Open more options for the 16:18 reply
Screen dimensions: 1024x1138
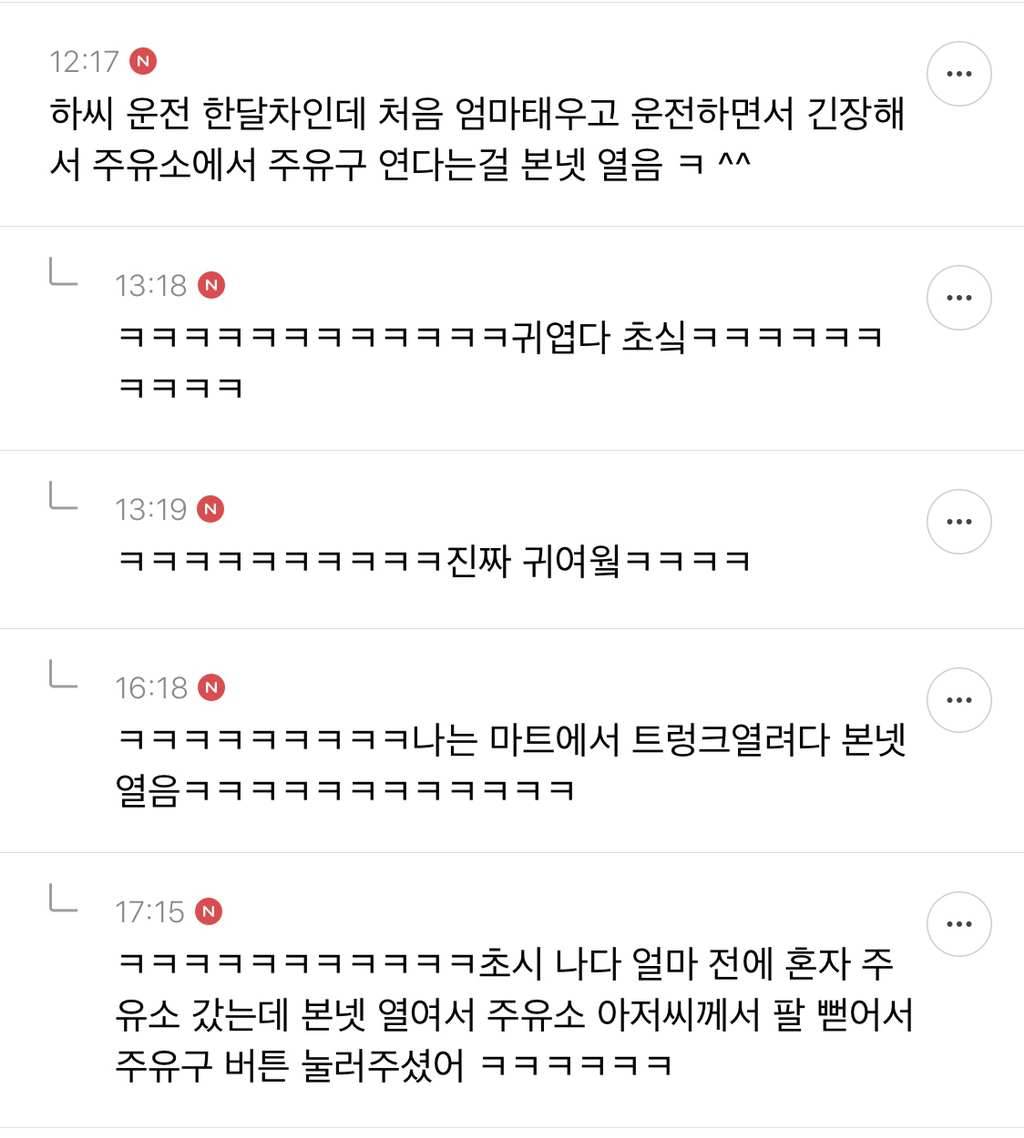959,700
